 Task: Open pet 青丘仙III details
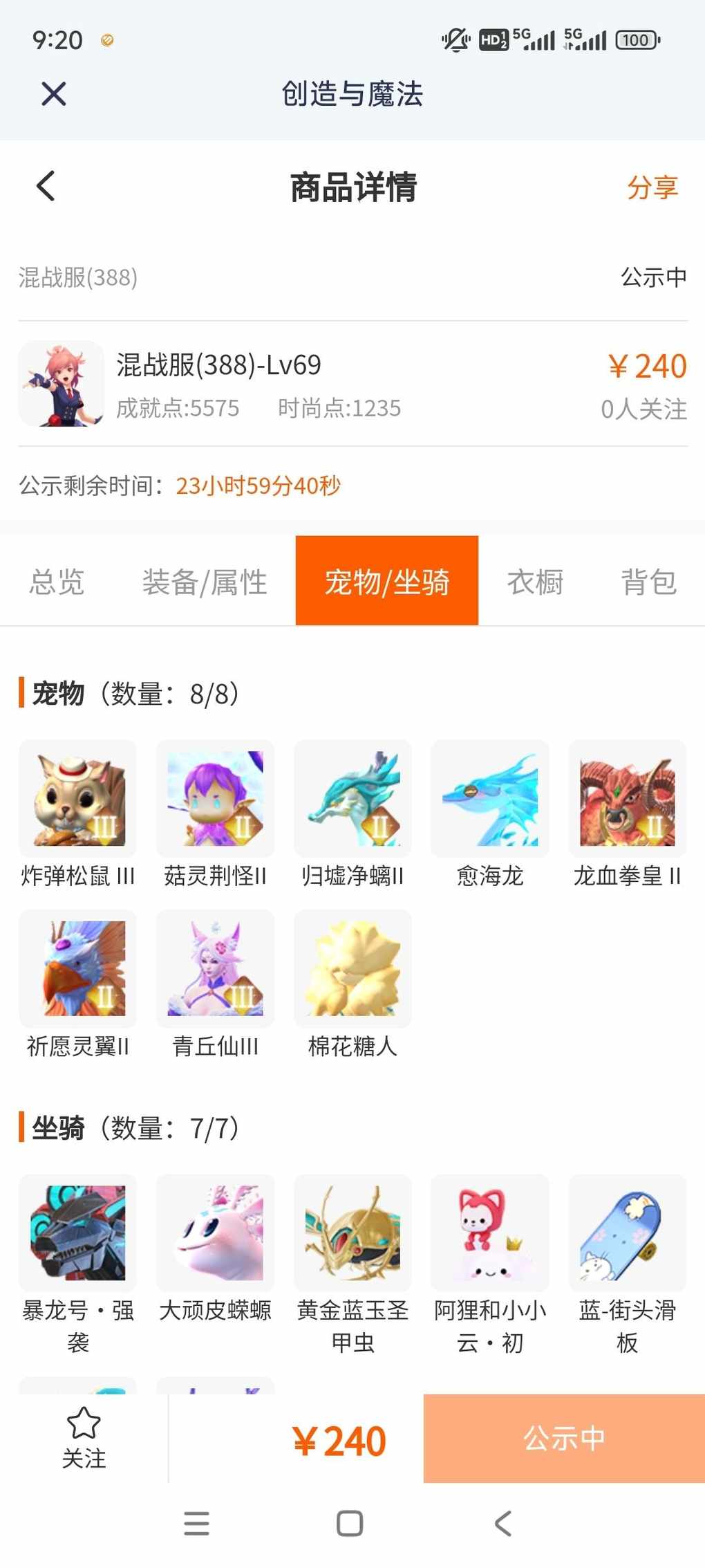(x=215, y=968)
